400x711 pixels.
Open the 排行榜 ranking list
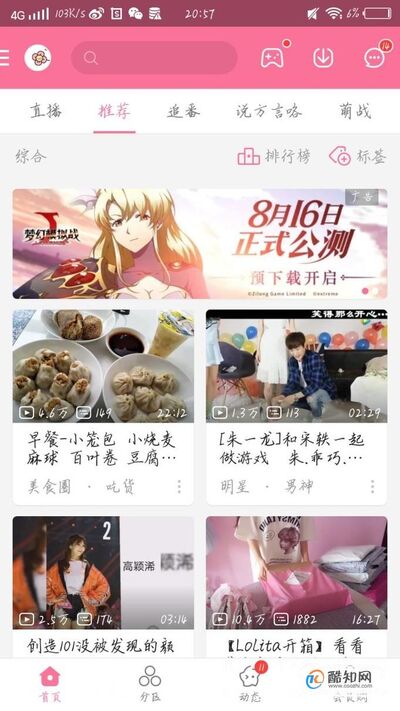pyautogui.click(x=274, y=157)
